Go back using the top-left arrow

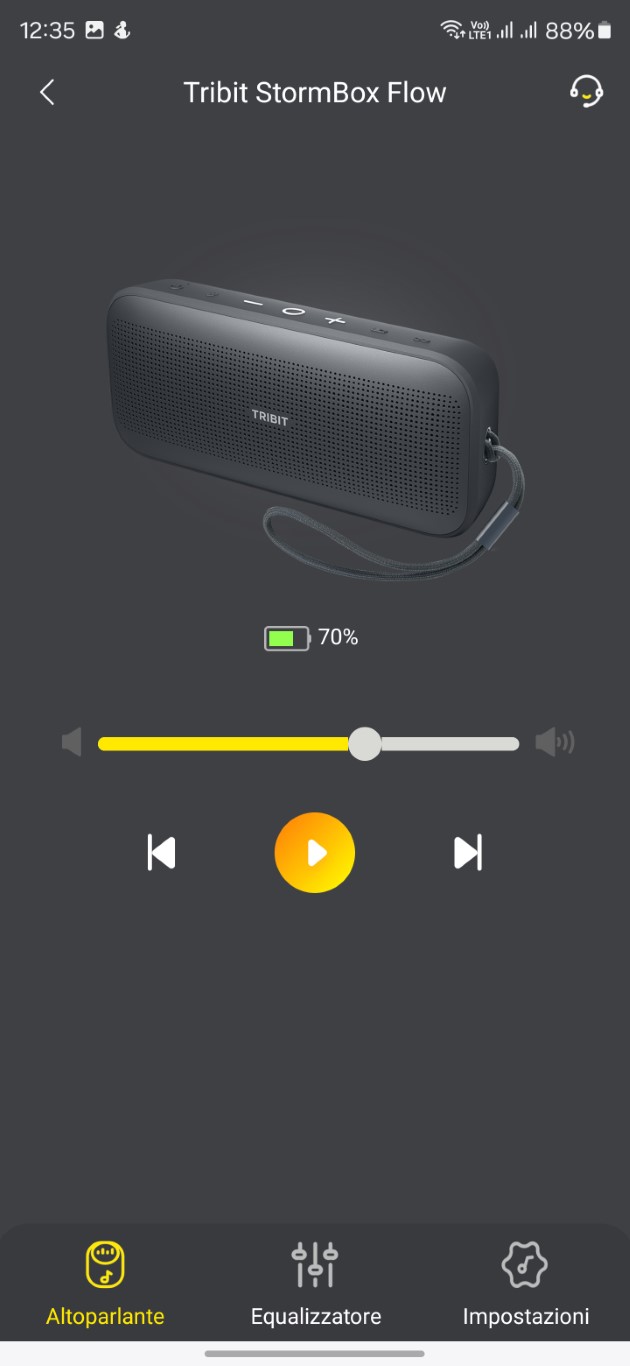point(47,92)
